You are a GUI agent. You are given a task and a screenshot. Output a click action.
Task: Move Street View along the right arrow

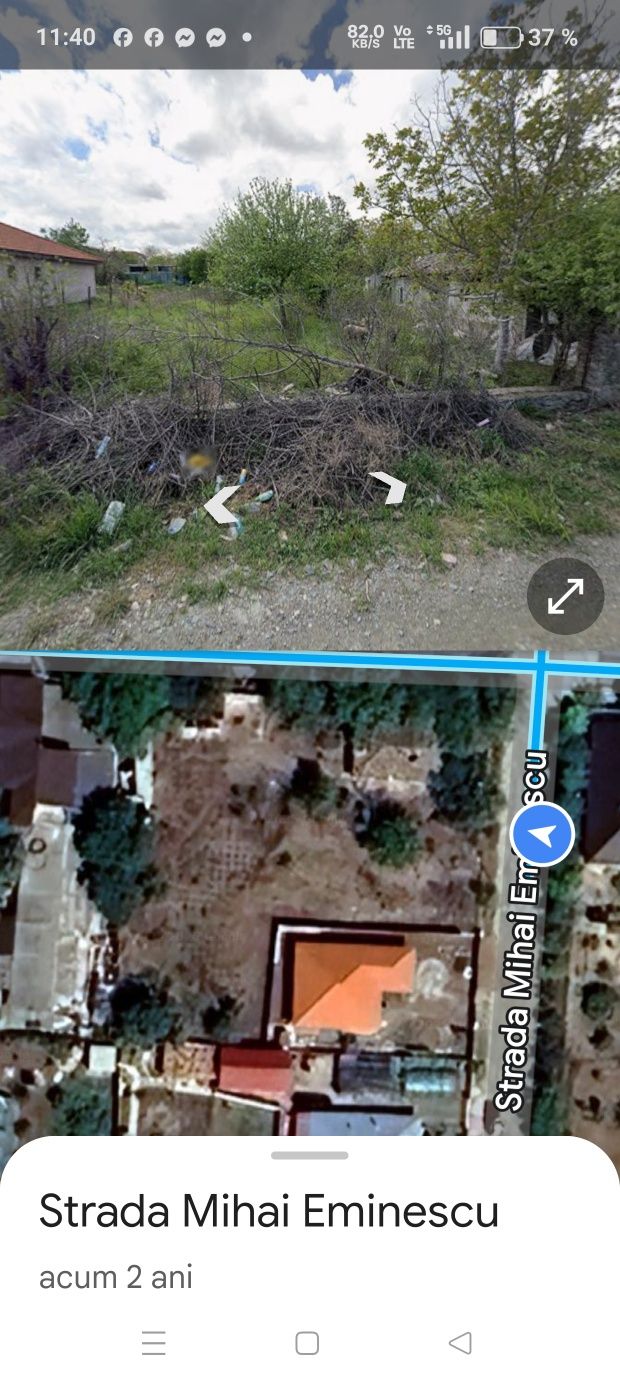click(389, 487)
